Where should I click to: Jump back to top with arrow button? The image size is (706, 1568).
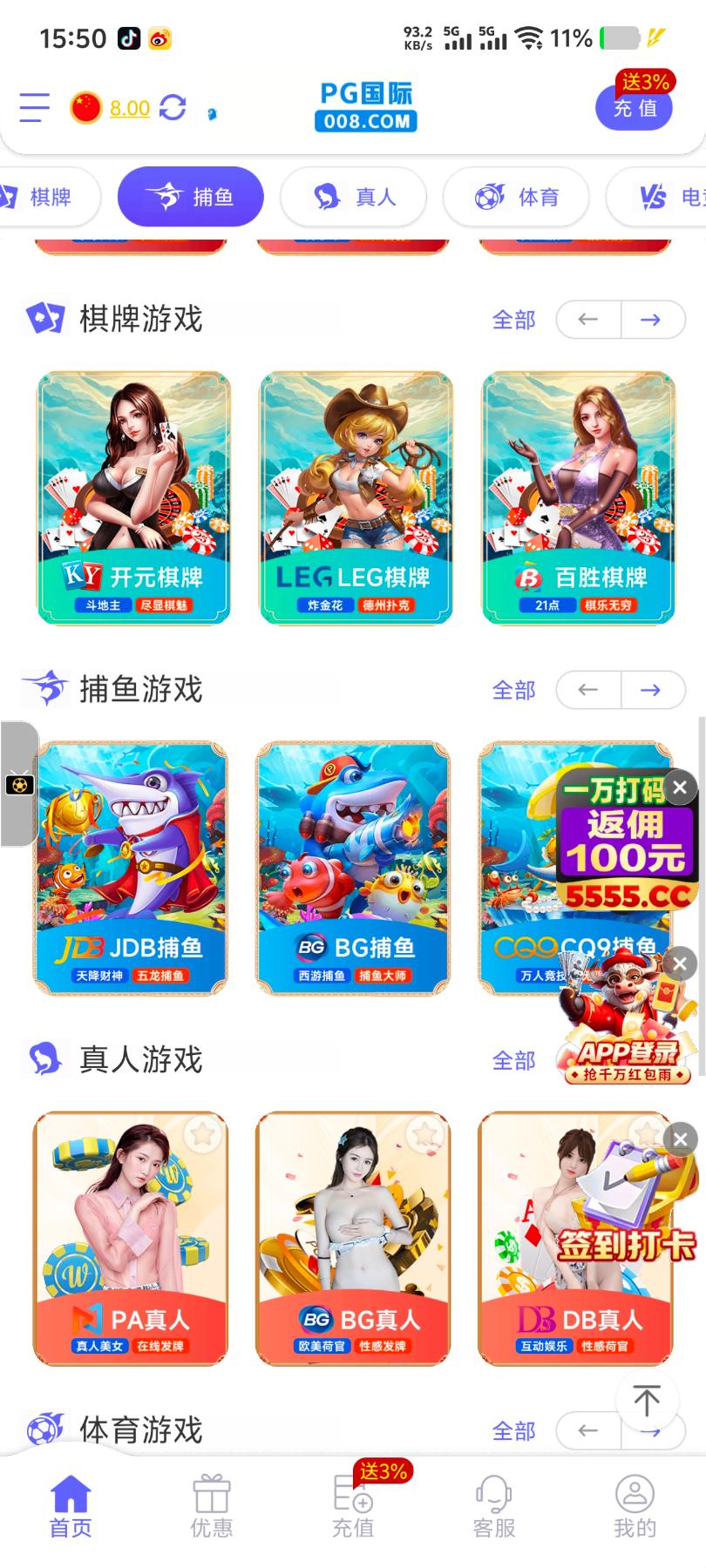646,1401
